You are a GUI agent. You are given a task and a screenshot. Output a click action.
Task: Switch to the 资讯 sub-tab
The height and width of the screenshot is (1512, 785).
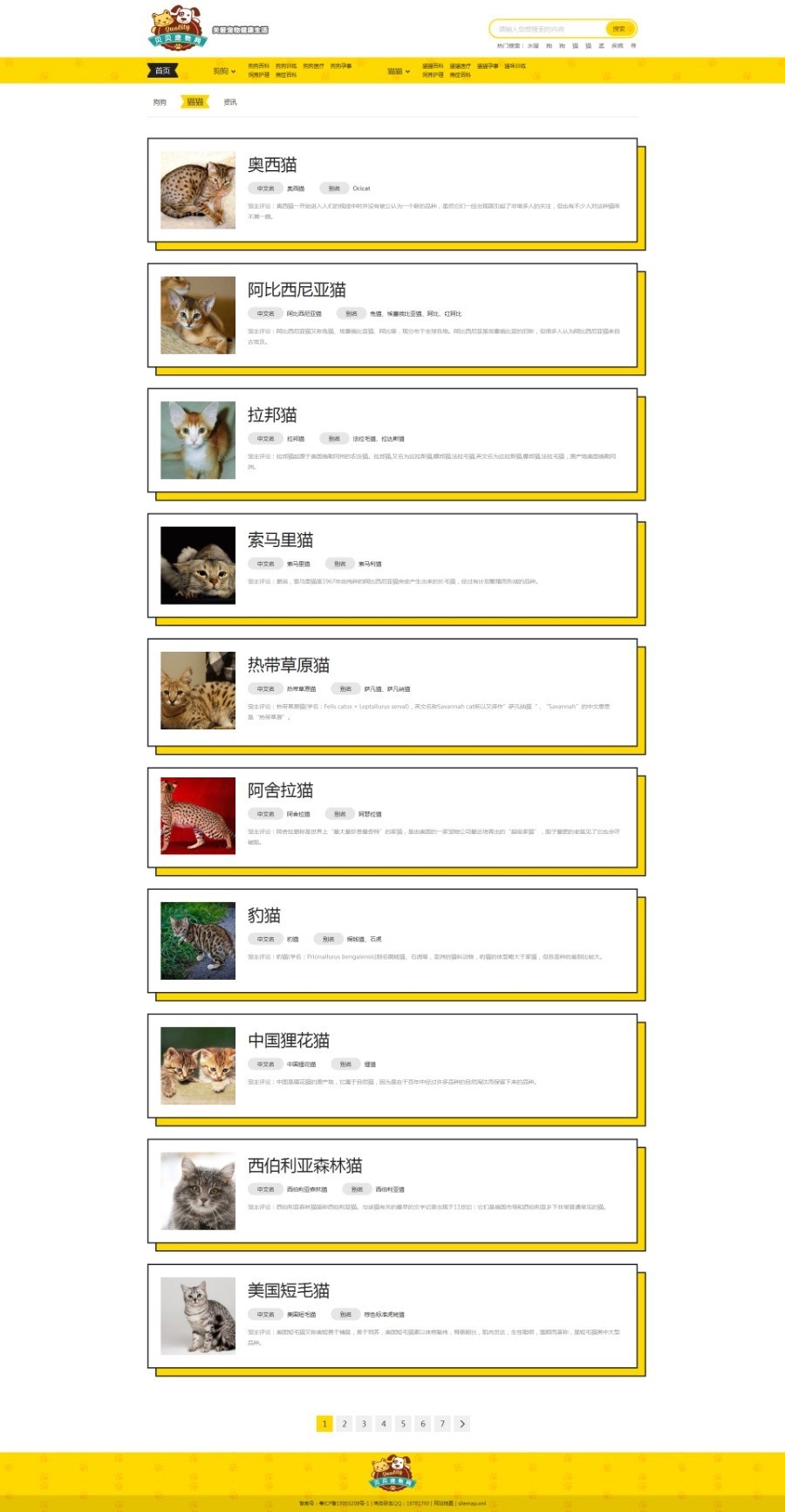click(x=230, y=102)
